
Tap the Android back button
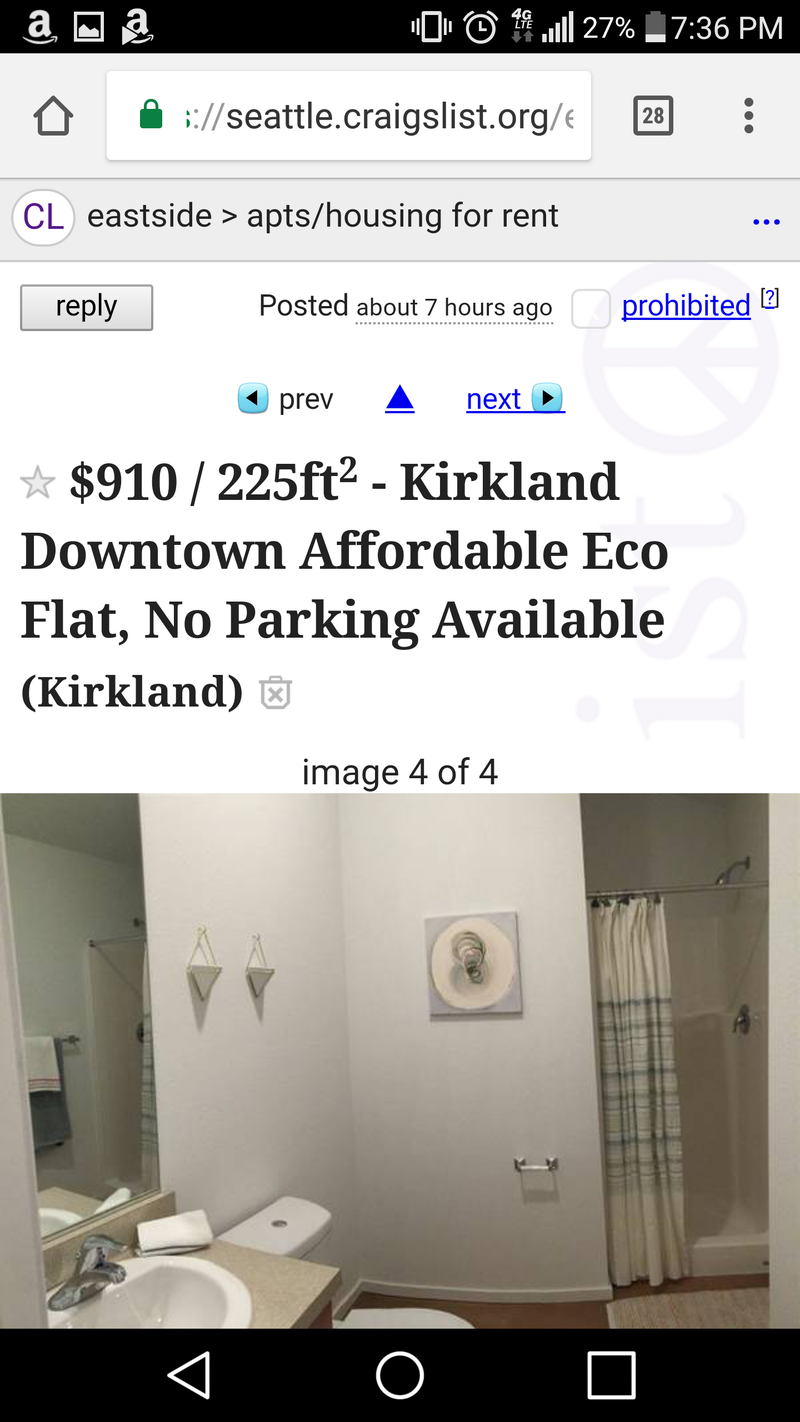click(189, 1375)
